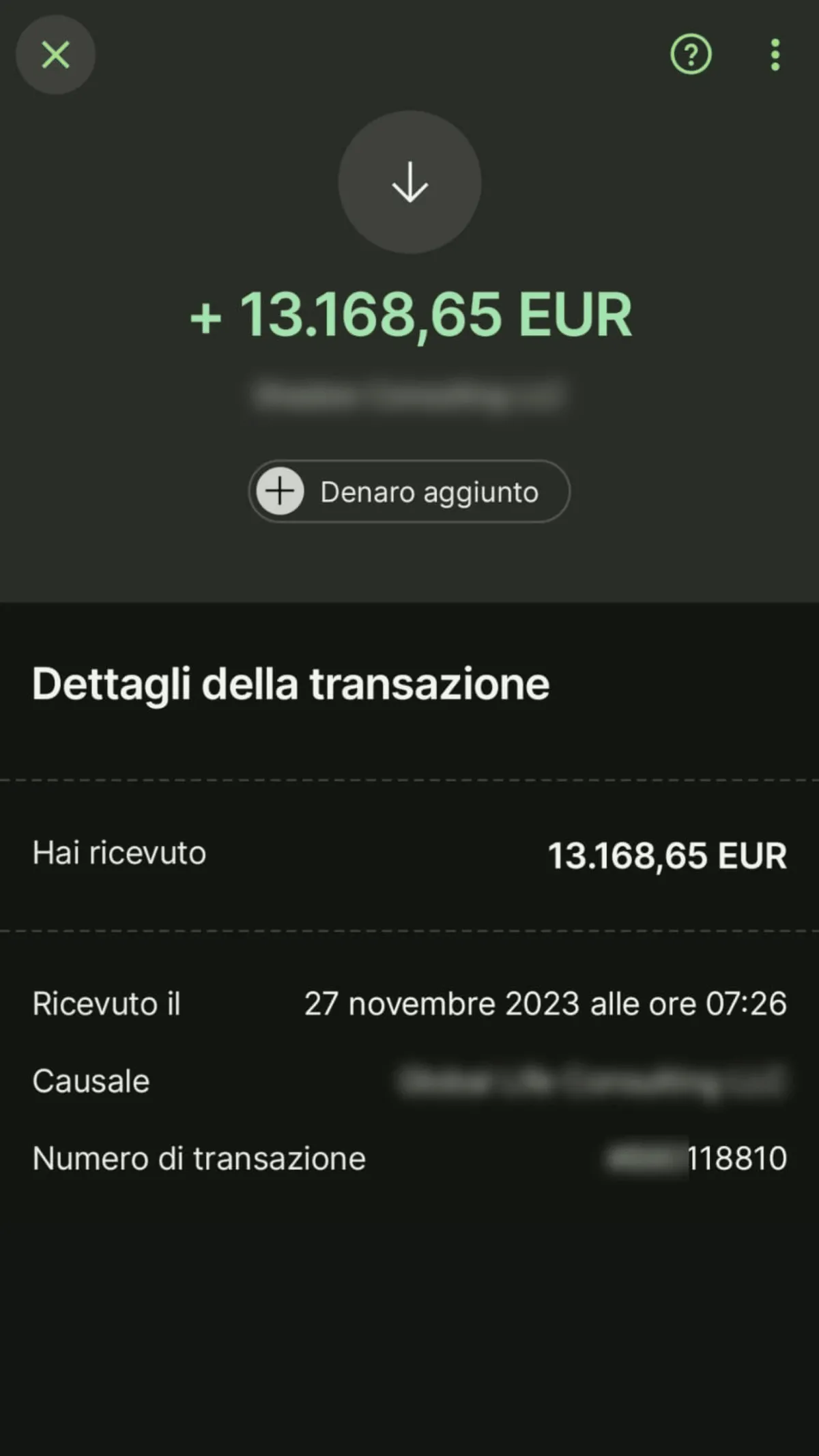
Task: Open the help question mark icon
Action: pos(691,55)
